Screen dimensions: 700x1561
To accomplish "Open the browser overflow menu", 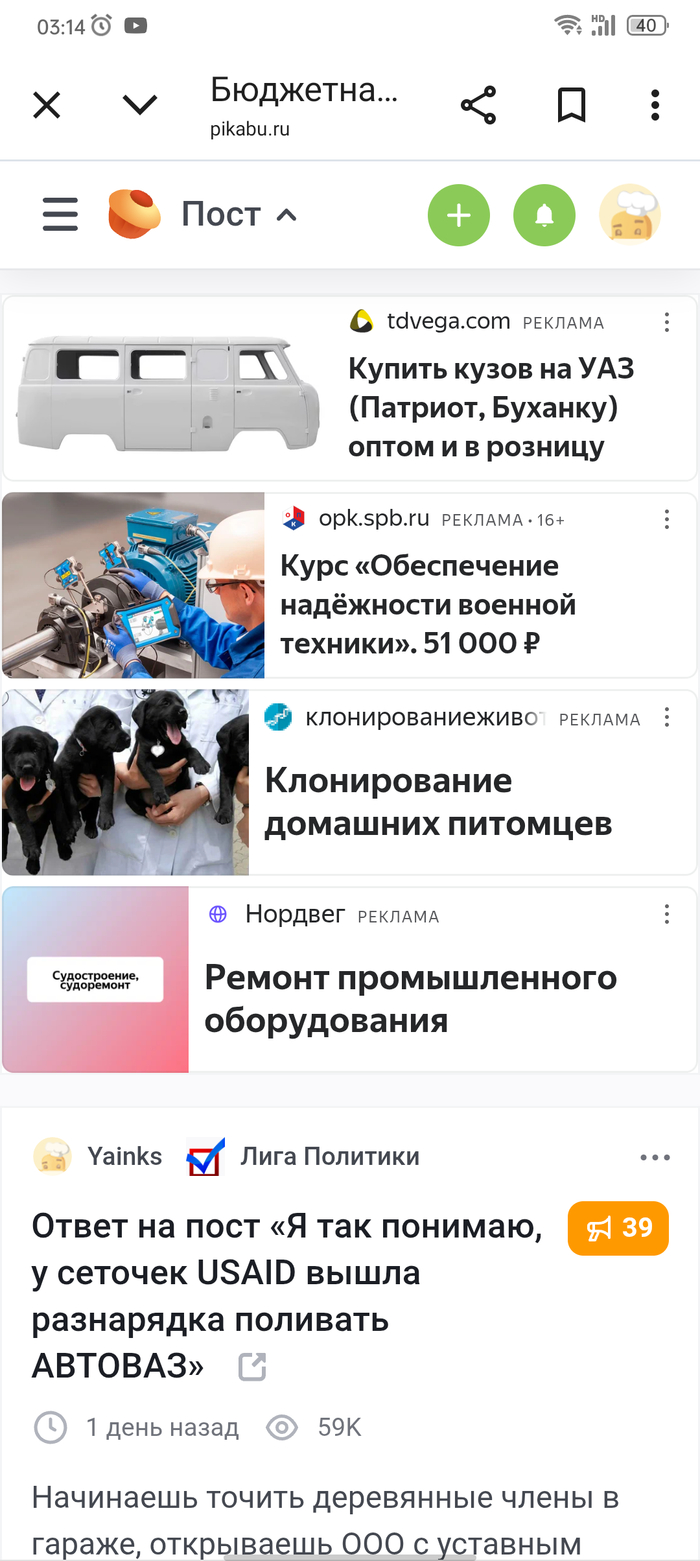I will tap(655, 105).
